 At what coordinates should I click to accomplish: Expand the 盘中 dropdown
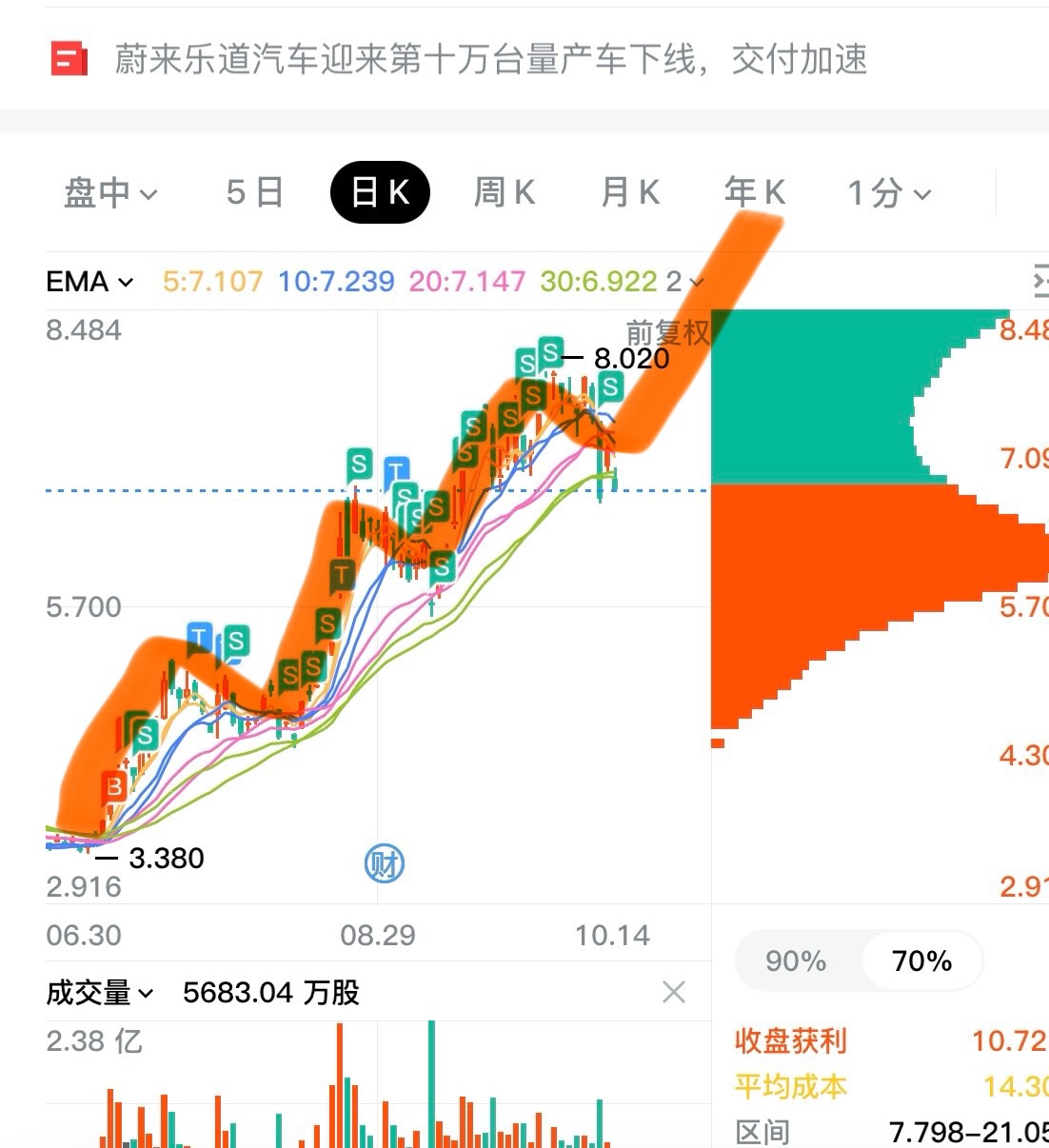click(x=109, y=193)
